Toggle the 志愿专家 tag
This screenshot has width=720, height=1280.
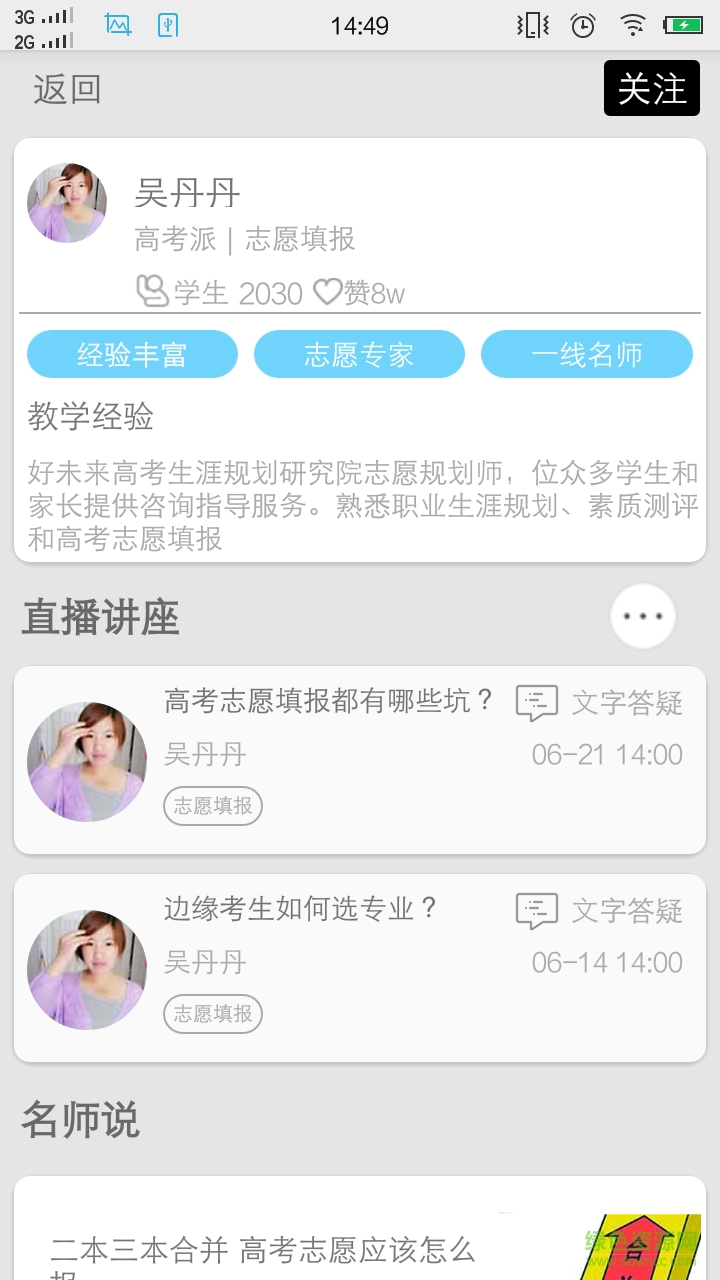[x=360, y=354]
